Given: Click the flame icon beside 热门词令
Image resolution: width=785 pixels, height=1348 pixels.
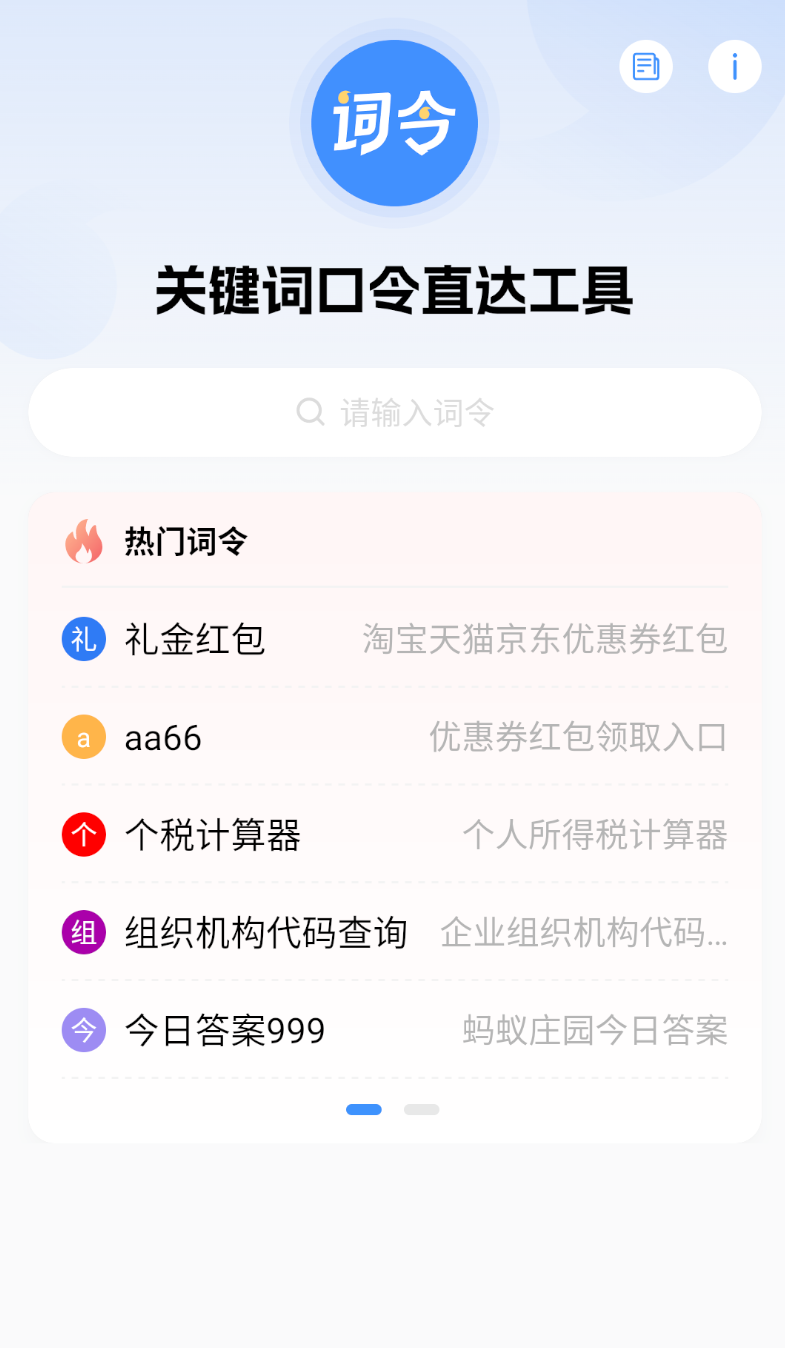Looking at the screenshot, I should [x=84, y=541].
